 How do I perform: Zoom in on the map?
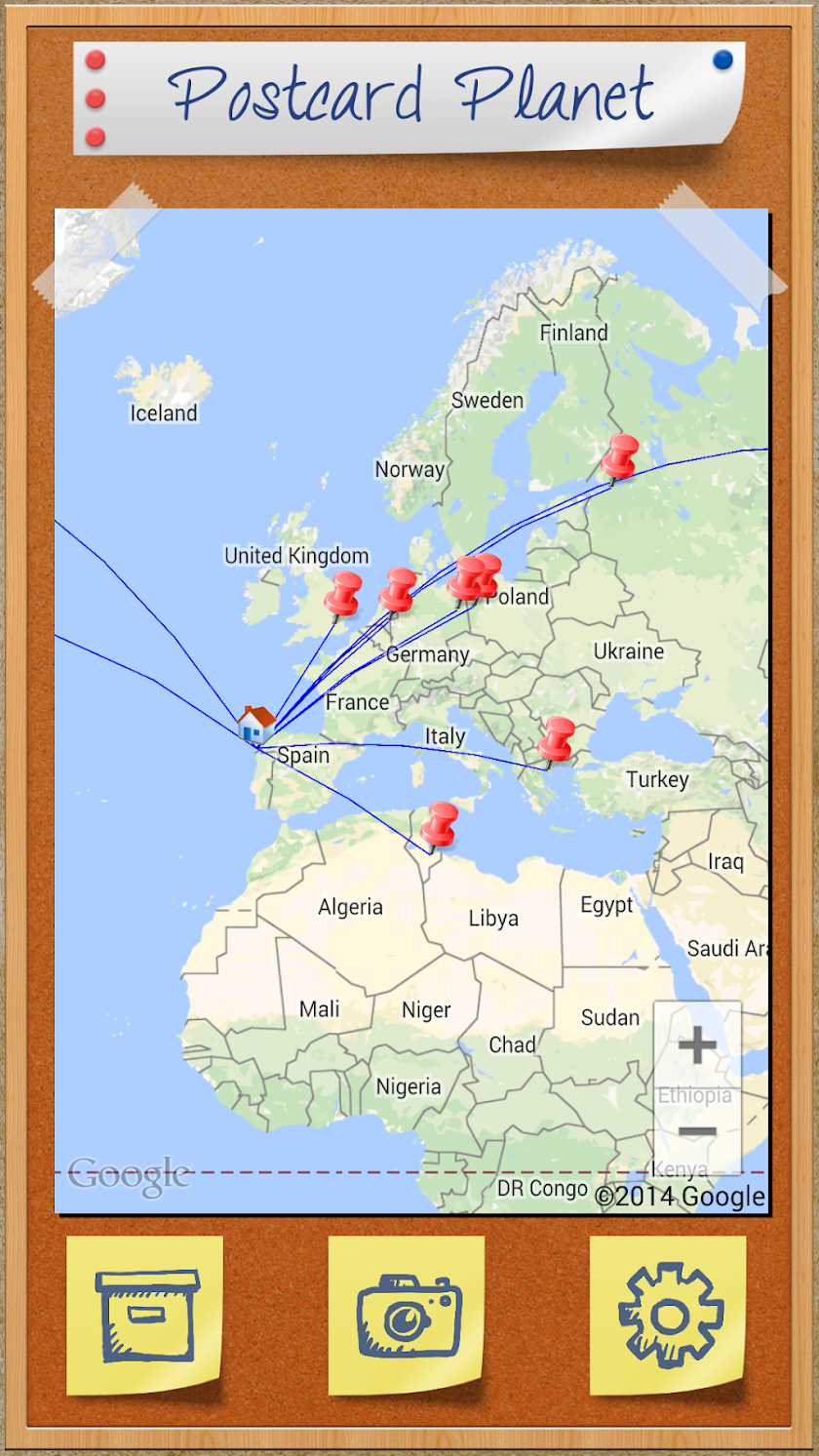pyautogui.click(x=697, y=1045)
